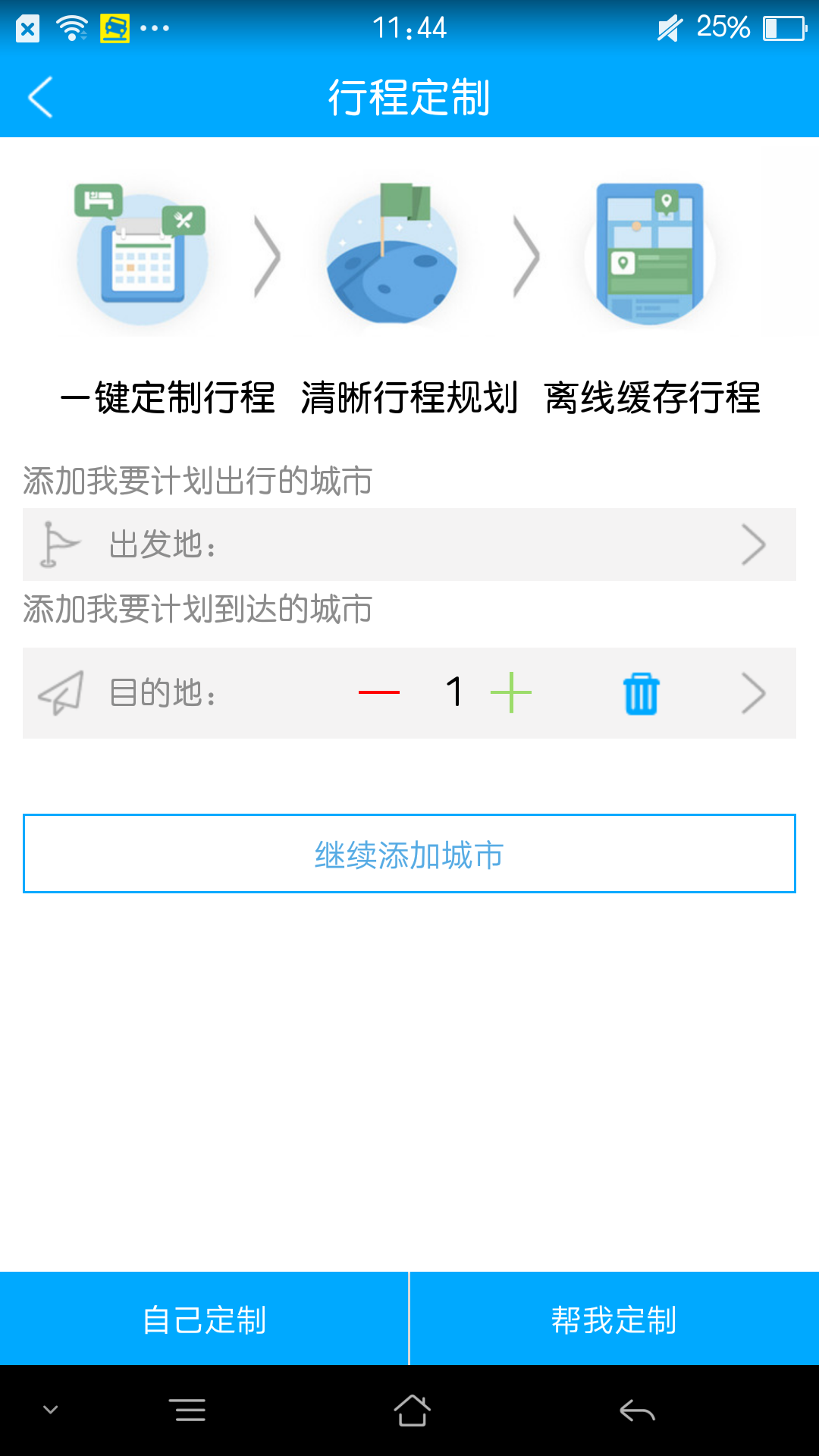Decrease destination count with minus control
This screenshot has height=1456, width=819.
(x=379, y=692)
